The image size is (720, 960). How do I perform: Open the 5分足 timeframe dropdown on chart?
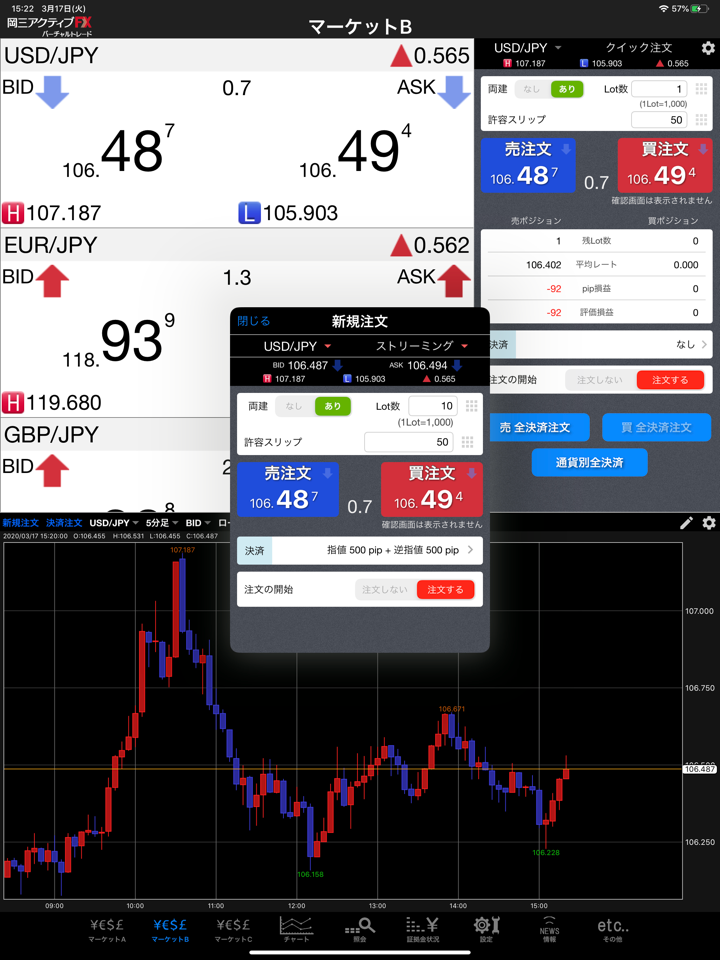click(161, 522)
